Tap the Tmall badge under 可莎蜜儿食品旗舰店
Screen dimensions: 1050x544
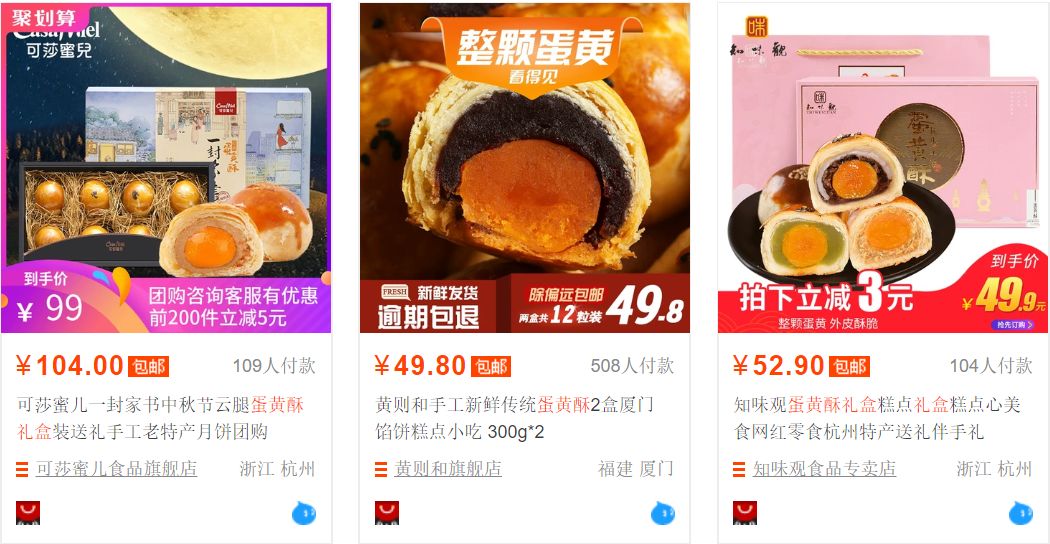(28, 513)
